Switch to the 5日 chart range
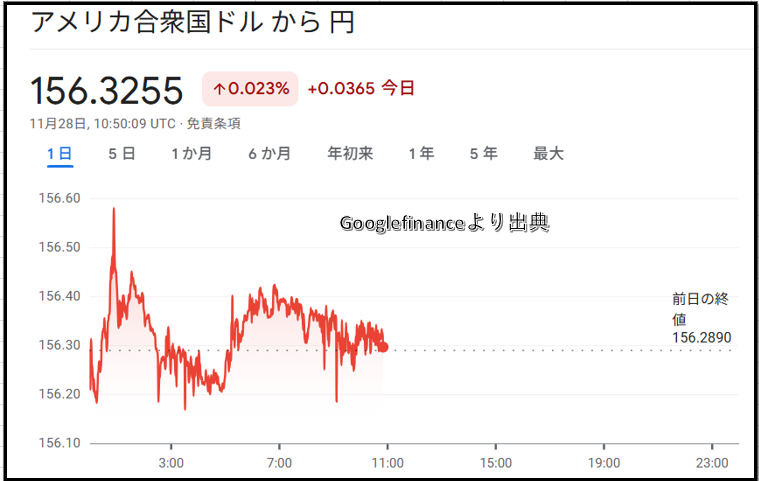This screenshot has height=481, width=759. click(x=121, y=154)
